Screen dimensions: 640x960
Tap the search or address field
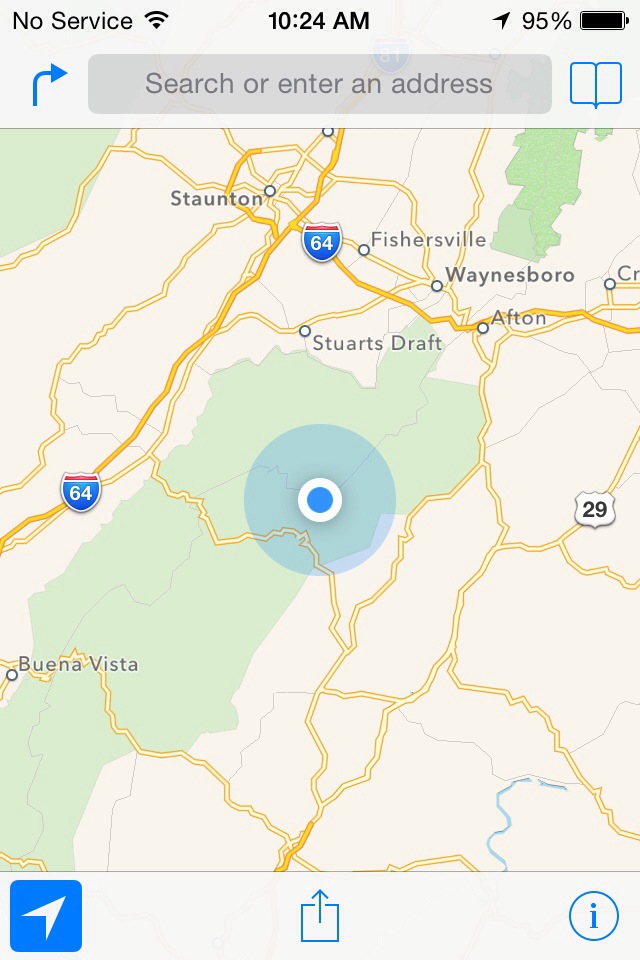point(319,84)
